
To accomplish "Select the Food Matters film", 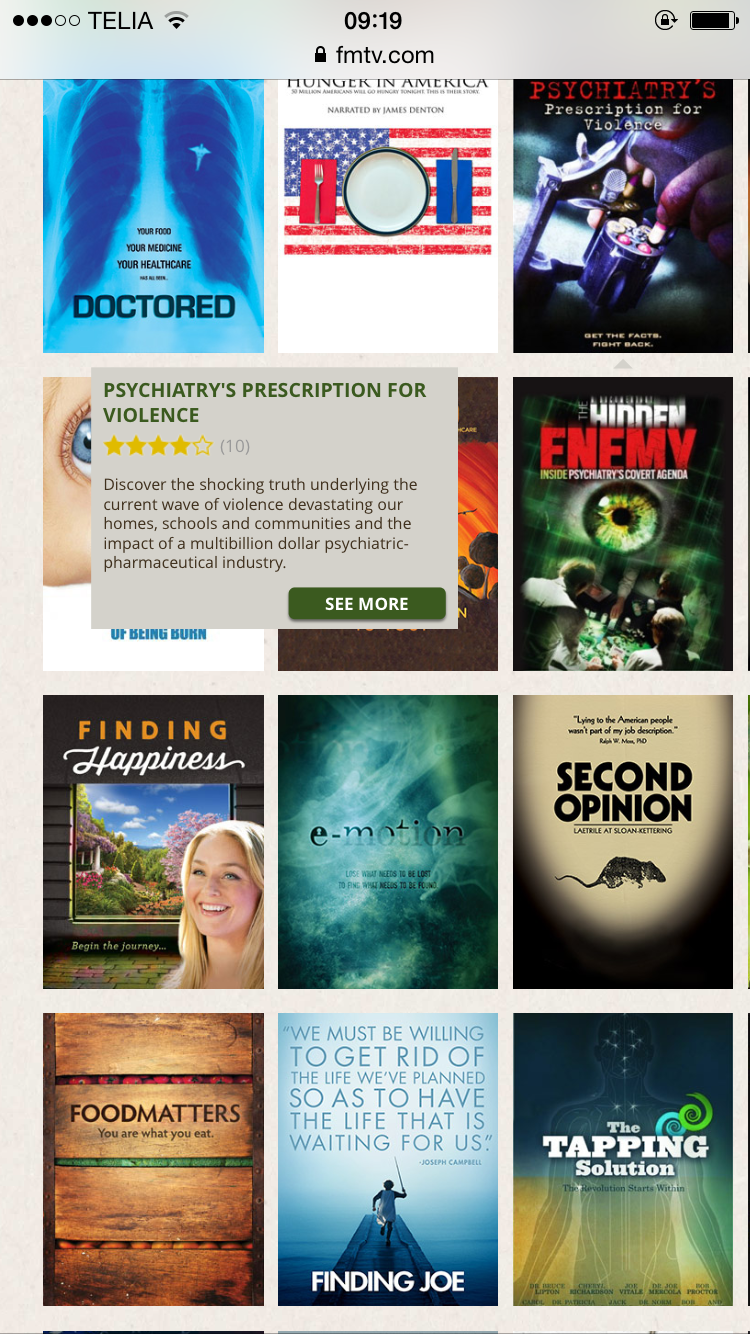I will (x=153, y=1159).
